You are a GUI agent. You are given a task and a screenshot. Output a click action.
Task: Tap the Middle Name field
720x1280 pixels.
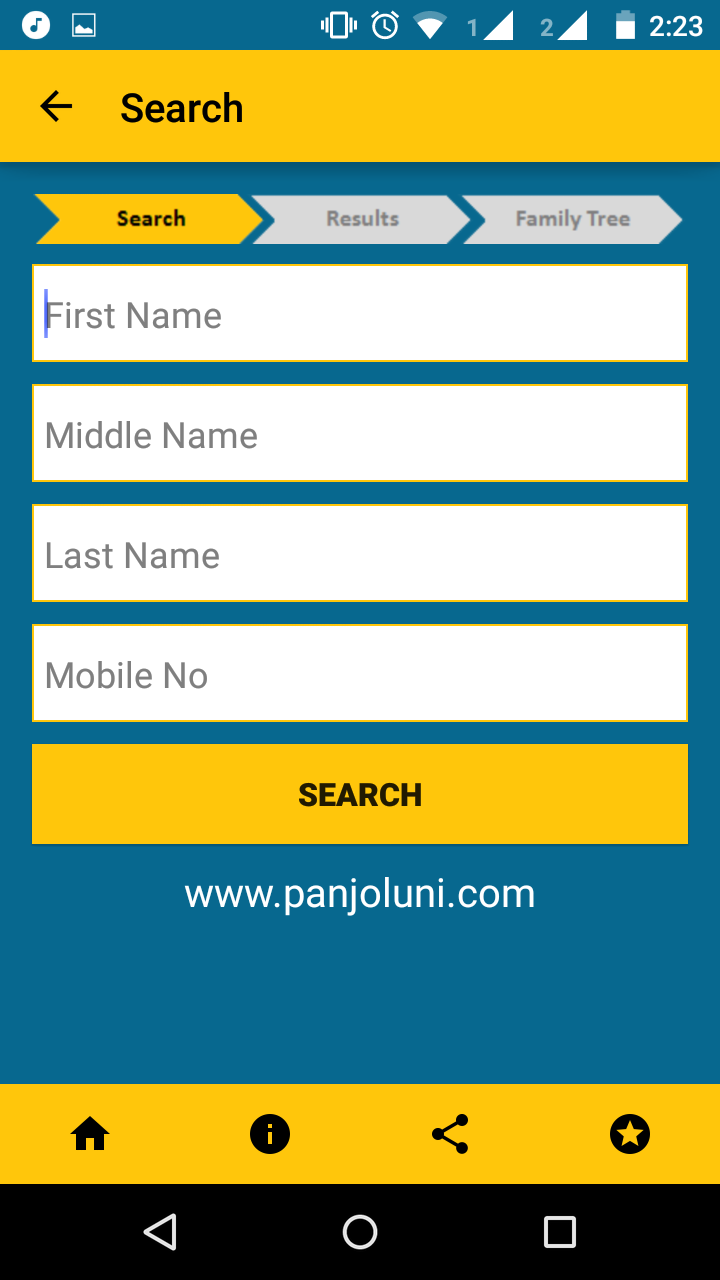(360, 433)
